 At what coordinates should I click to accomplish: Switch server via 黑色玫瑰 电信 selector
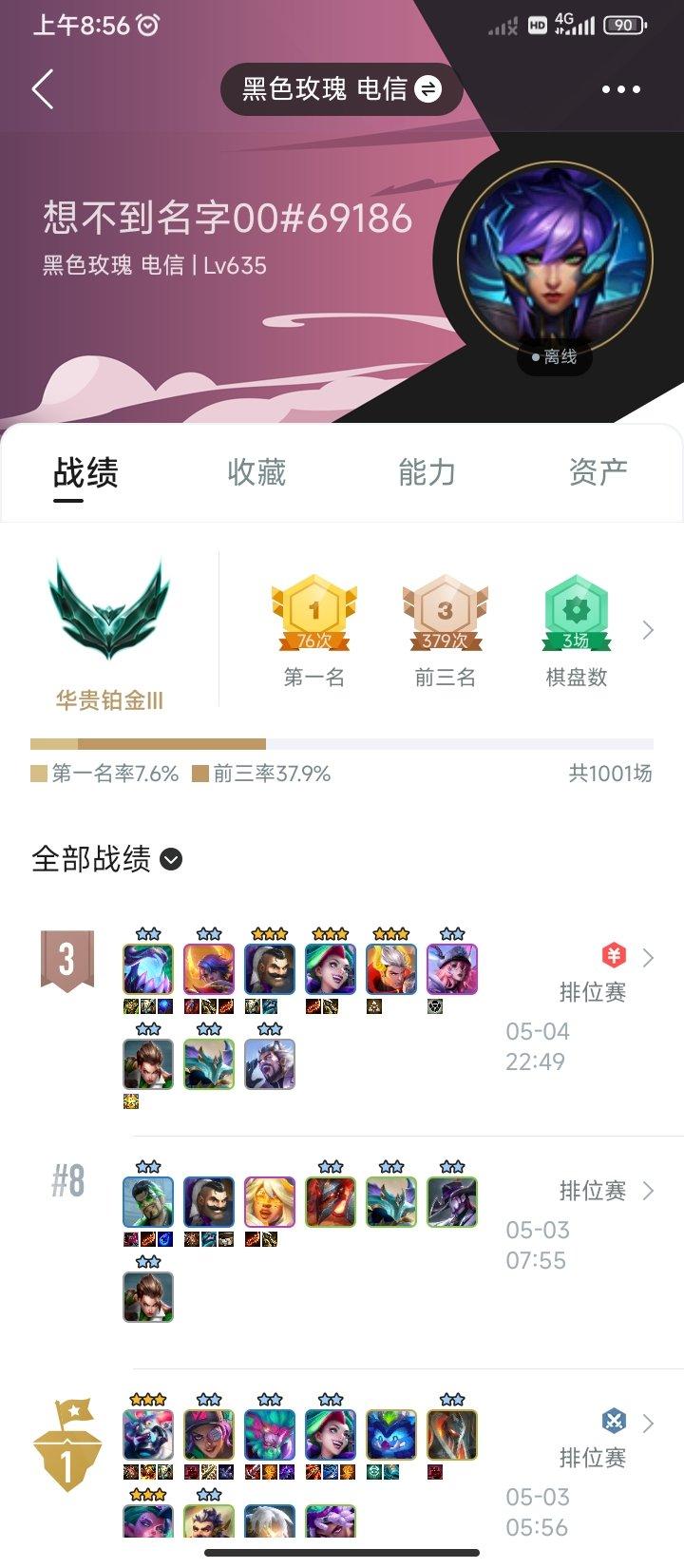point(341,89)
